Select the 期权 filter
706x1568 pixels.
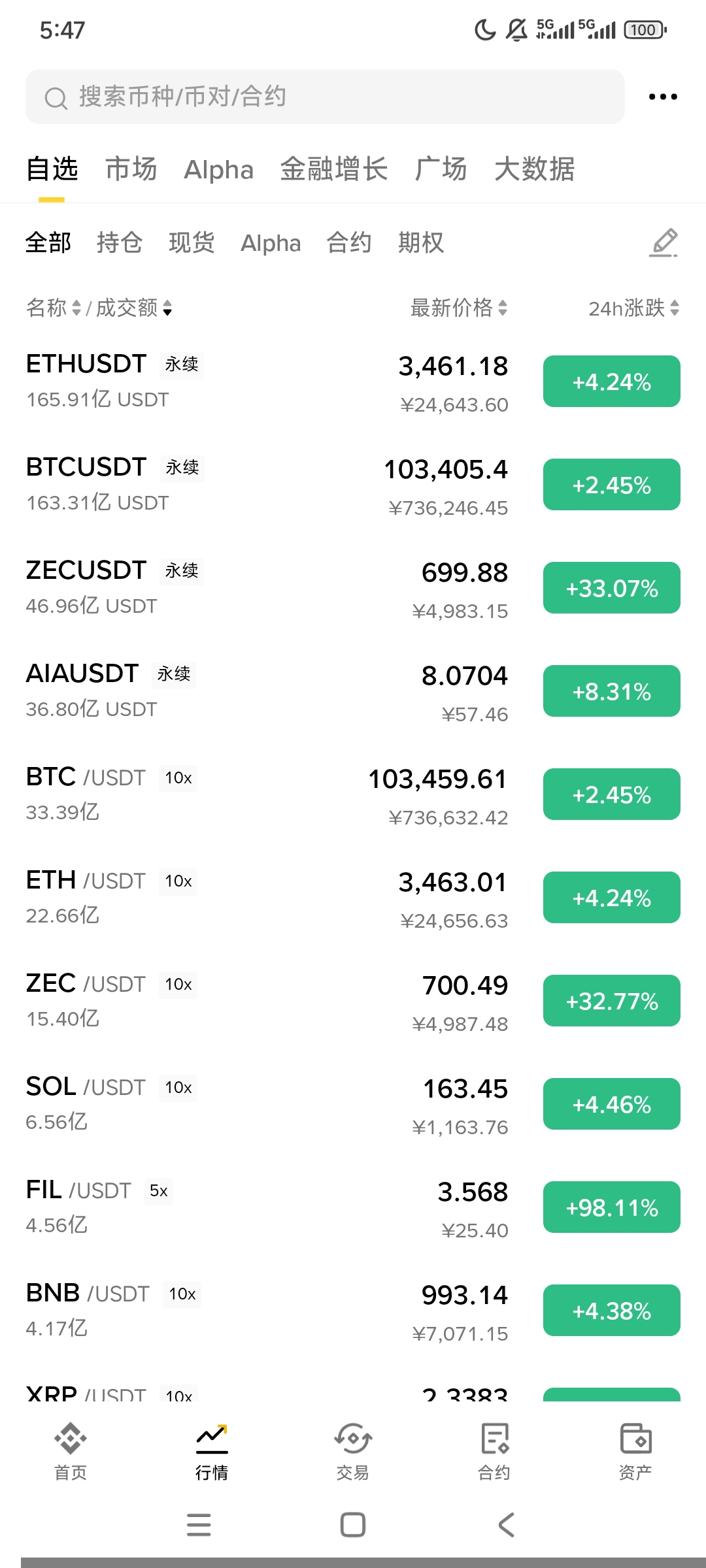421,242
